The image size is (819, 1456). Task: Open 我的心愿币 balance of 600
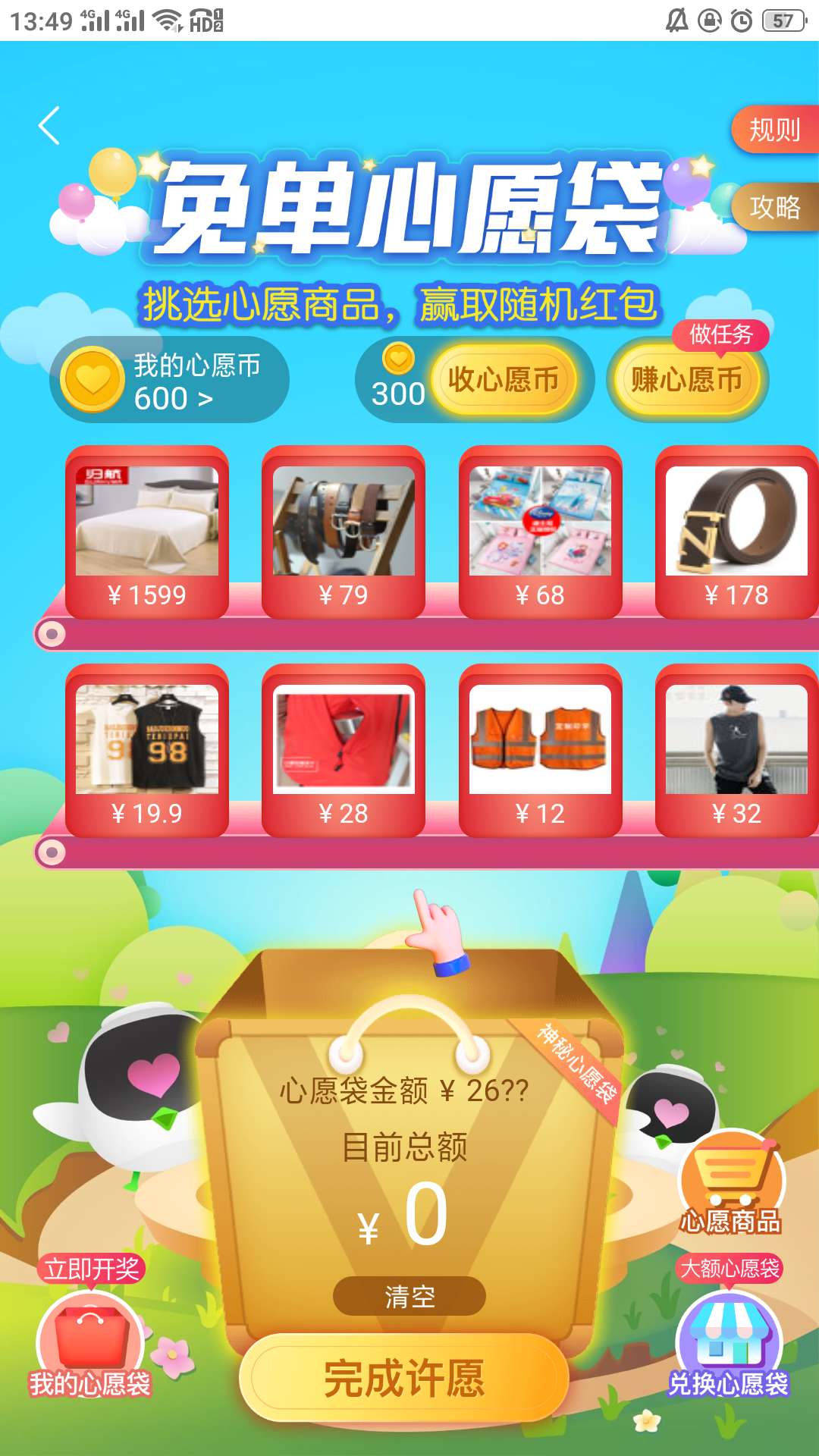(x=170, y=381)
